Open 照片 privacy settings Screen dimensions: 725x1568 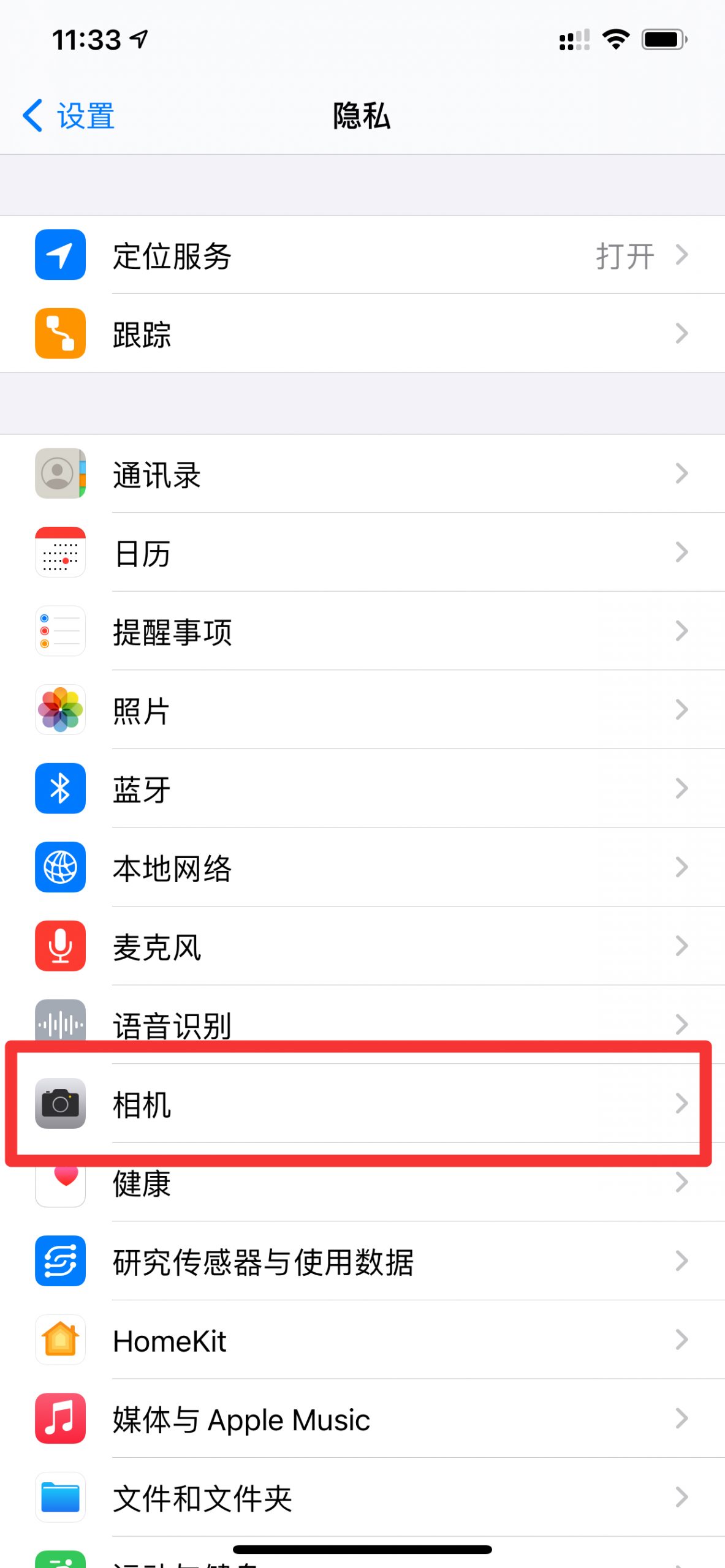pos(362,709)
